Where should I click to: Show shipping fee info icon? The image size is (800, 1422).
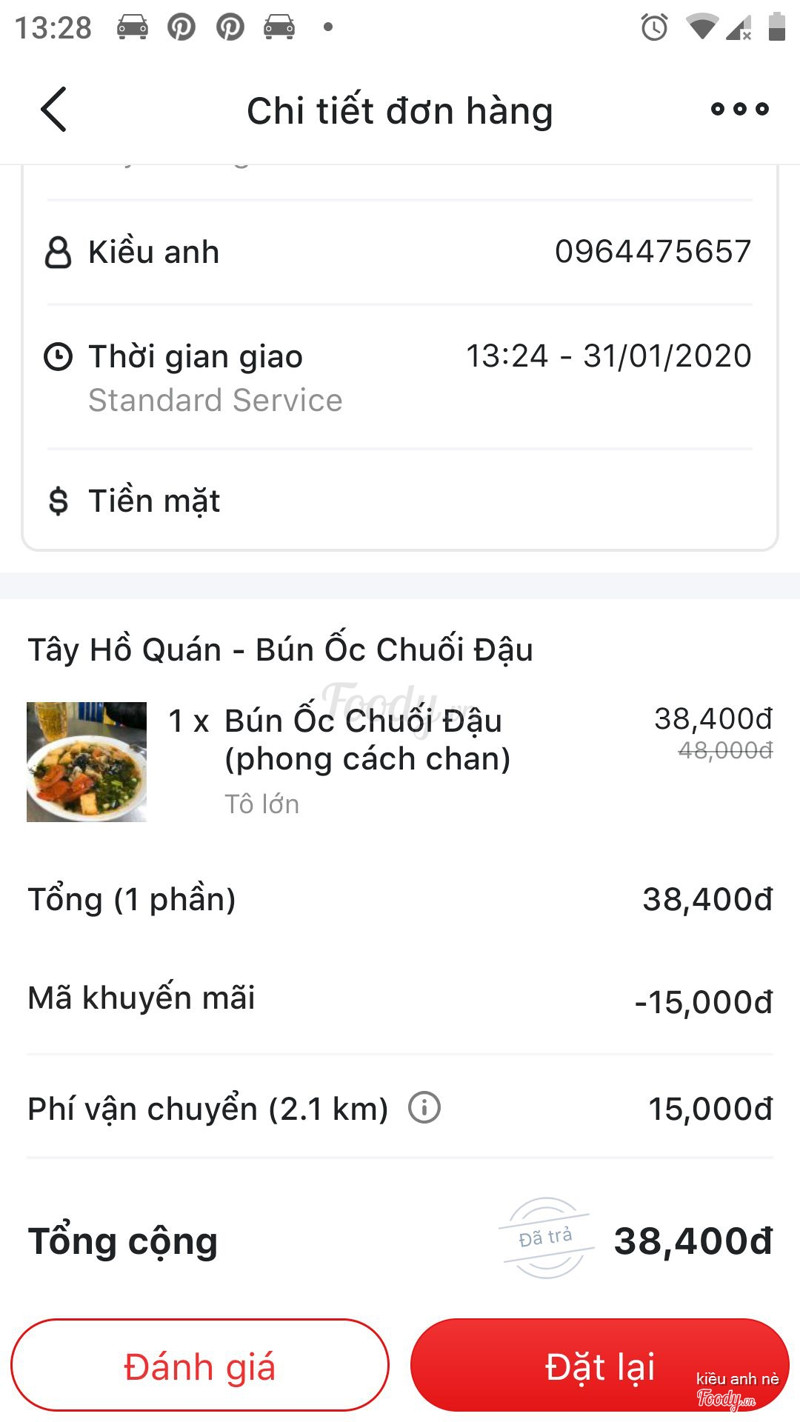[424, 1108]
